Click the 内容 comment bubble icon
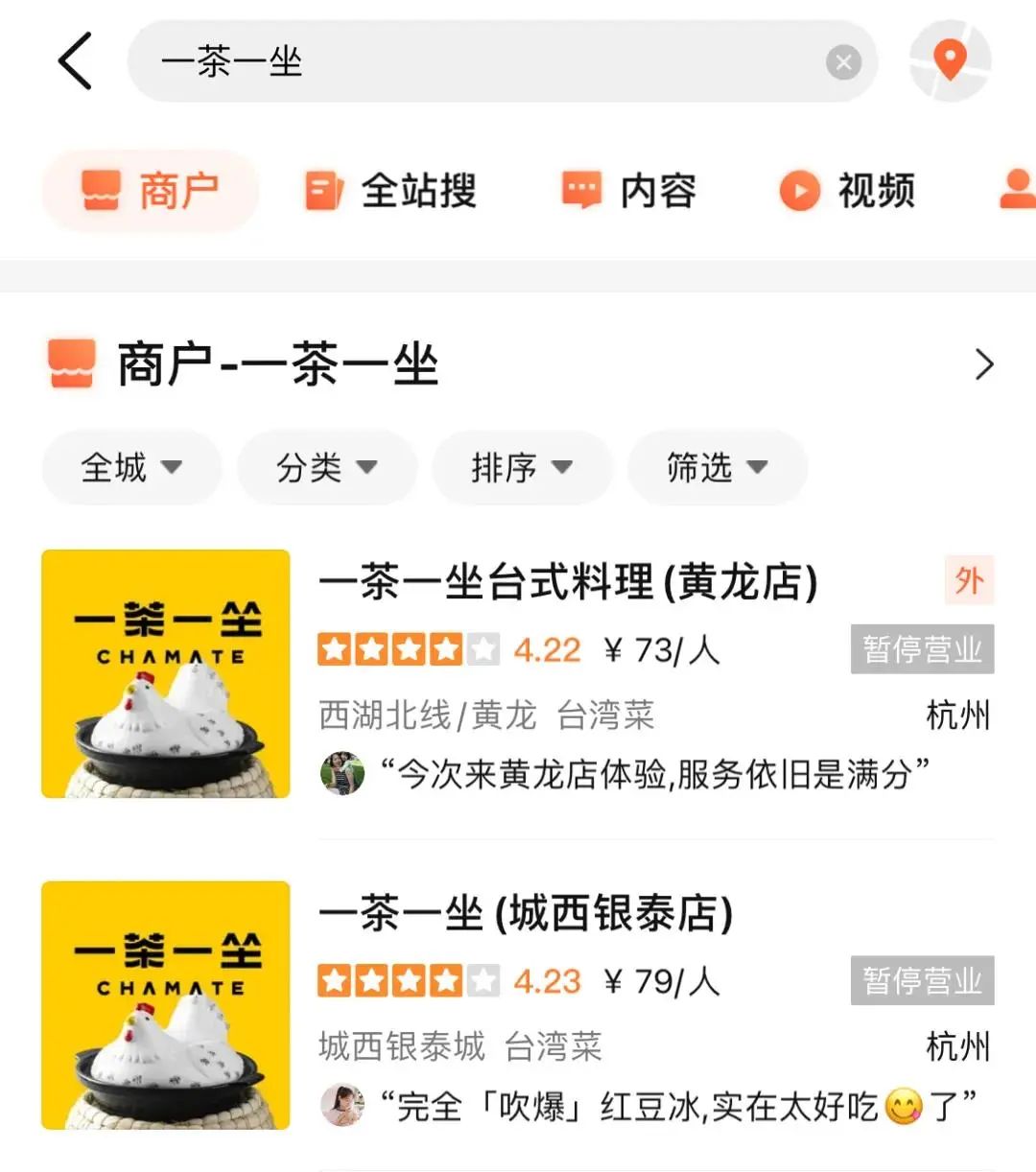The width and height of the screenshot is (1036, 1172). pos(579,190)
